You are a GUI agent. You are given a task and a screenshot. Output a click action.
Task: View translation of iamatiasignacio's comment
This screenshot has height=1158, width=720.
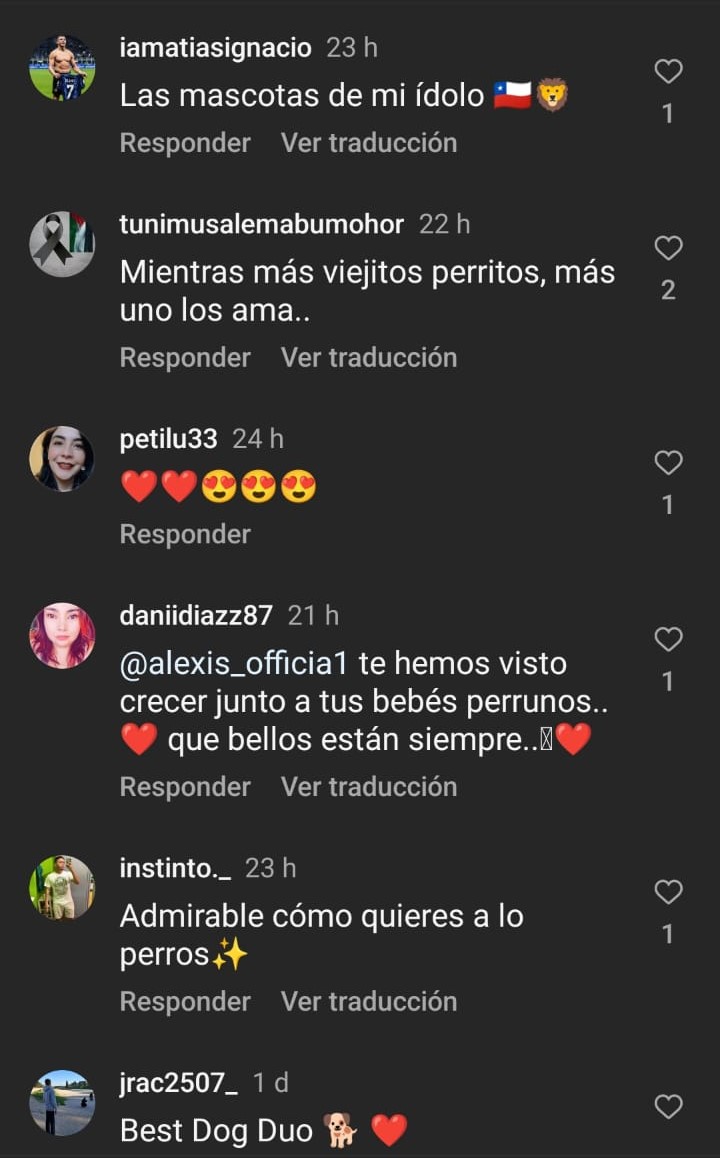point(368,143)
